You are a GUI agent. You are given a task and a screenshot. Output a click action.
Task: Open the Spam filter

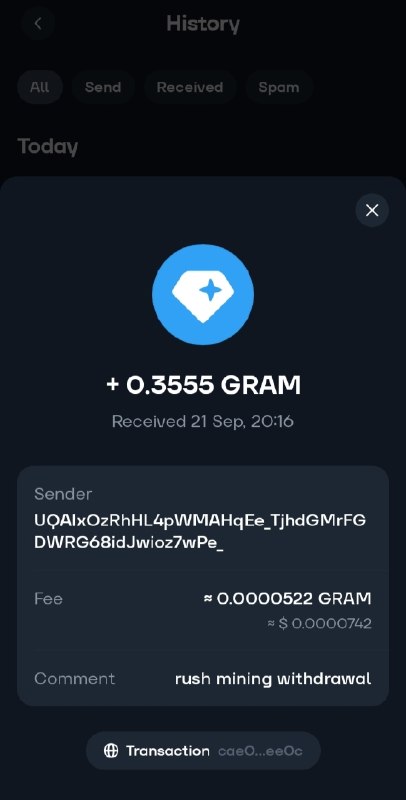[278, 87]
